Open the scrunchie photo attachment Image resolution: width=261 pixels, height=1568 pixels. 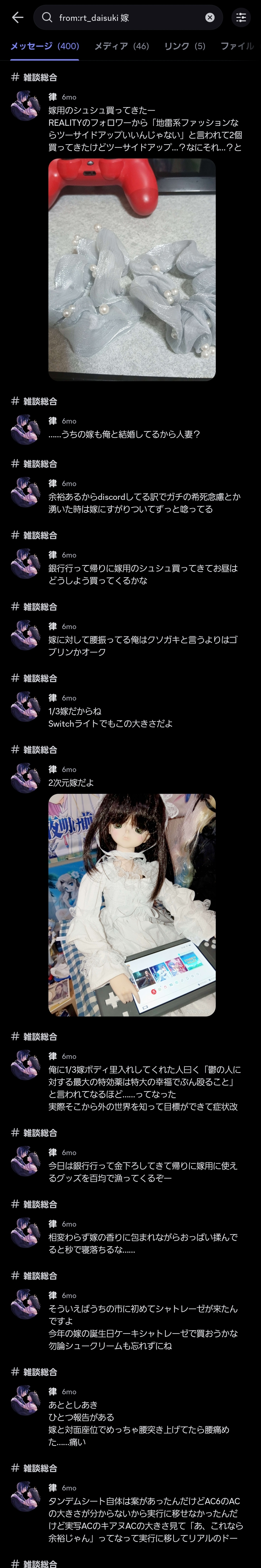pos(132,270)
